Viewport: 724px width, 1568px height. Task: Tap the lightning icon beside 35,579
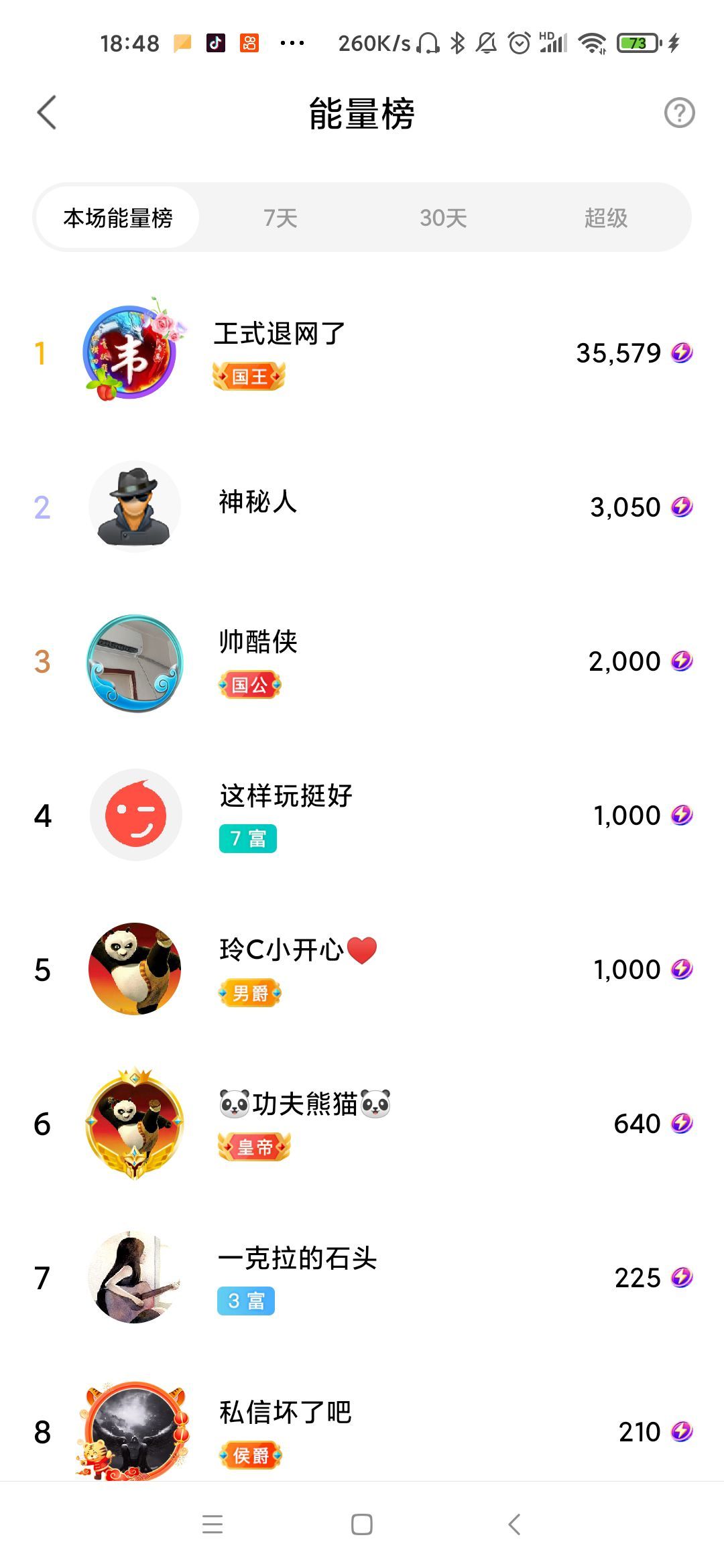[x=682, y=353]
